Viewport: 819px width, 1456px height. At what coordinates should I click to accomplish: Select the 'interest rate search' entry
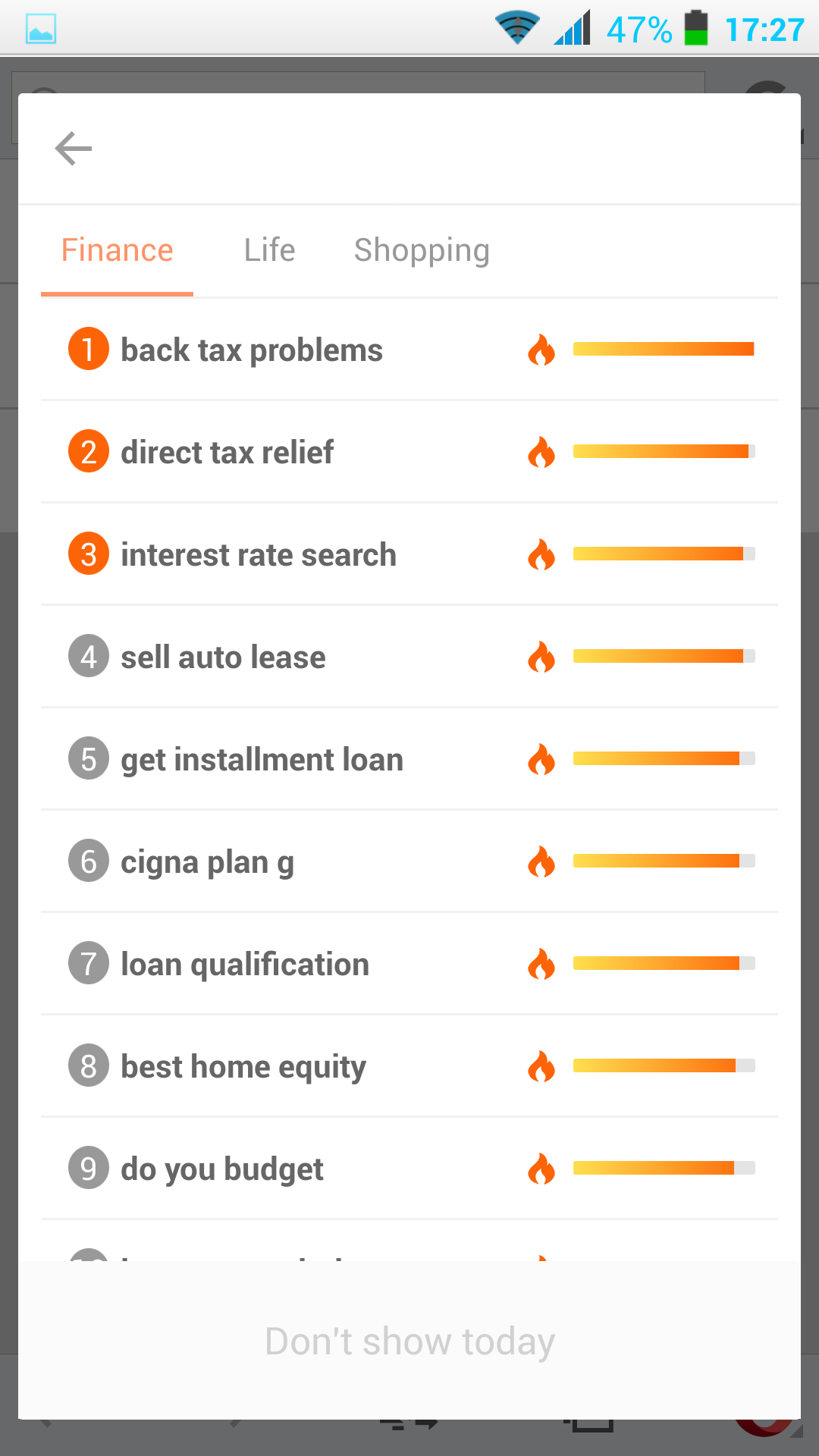click(x=409, y=554)
